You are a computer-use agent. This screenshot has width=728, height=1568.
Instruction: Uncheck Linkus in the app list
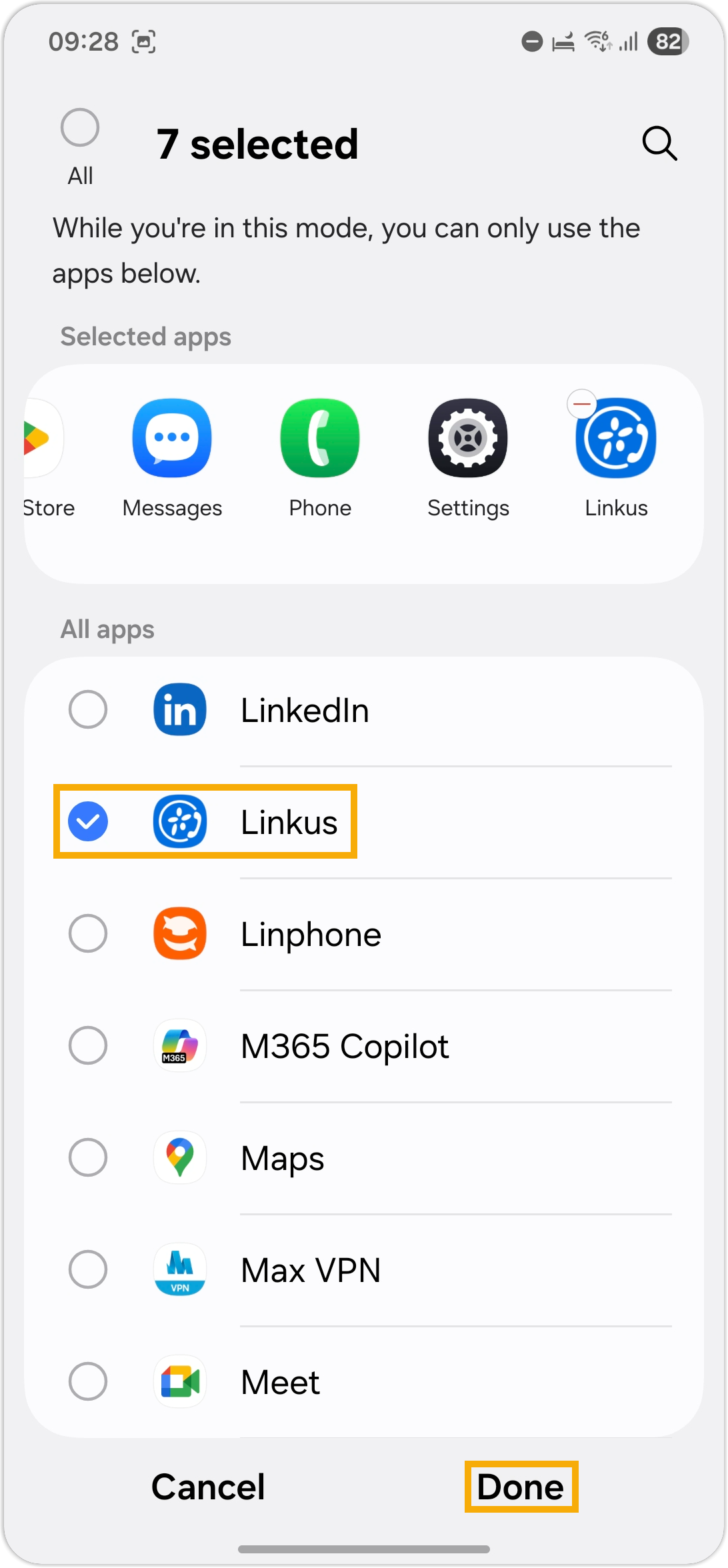[88, 821]
